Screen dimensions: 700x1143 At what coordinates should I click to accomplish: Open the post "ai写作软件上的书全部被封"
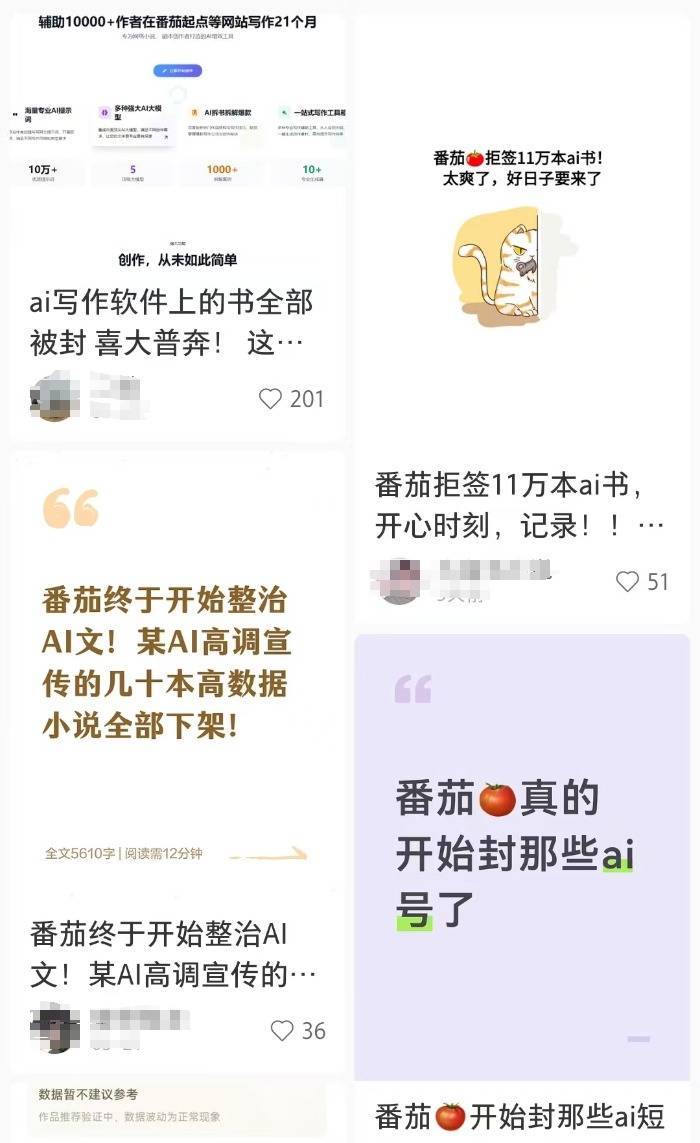tap(172, 322)
